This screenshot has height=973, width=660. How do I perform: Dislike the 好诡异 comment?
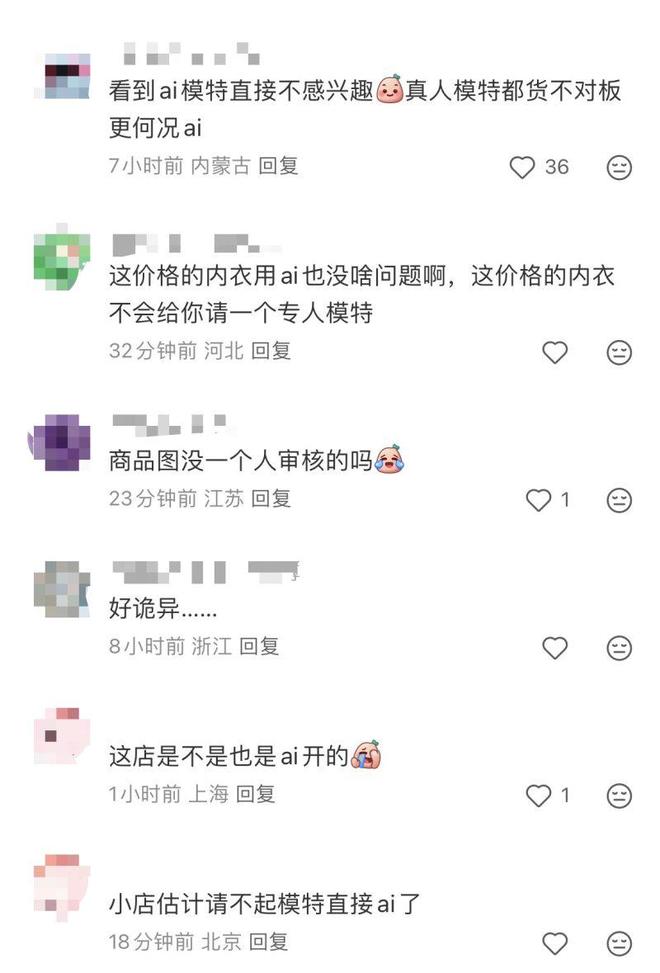pos(620,647)
